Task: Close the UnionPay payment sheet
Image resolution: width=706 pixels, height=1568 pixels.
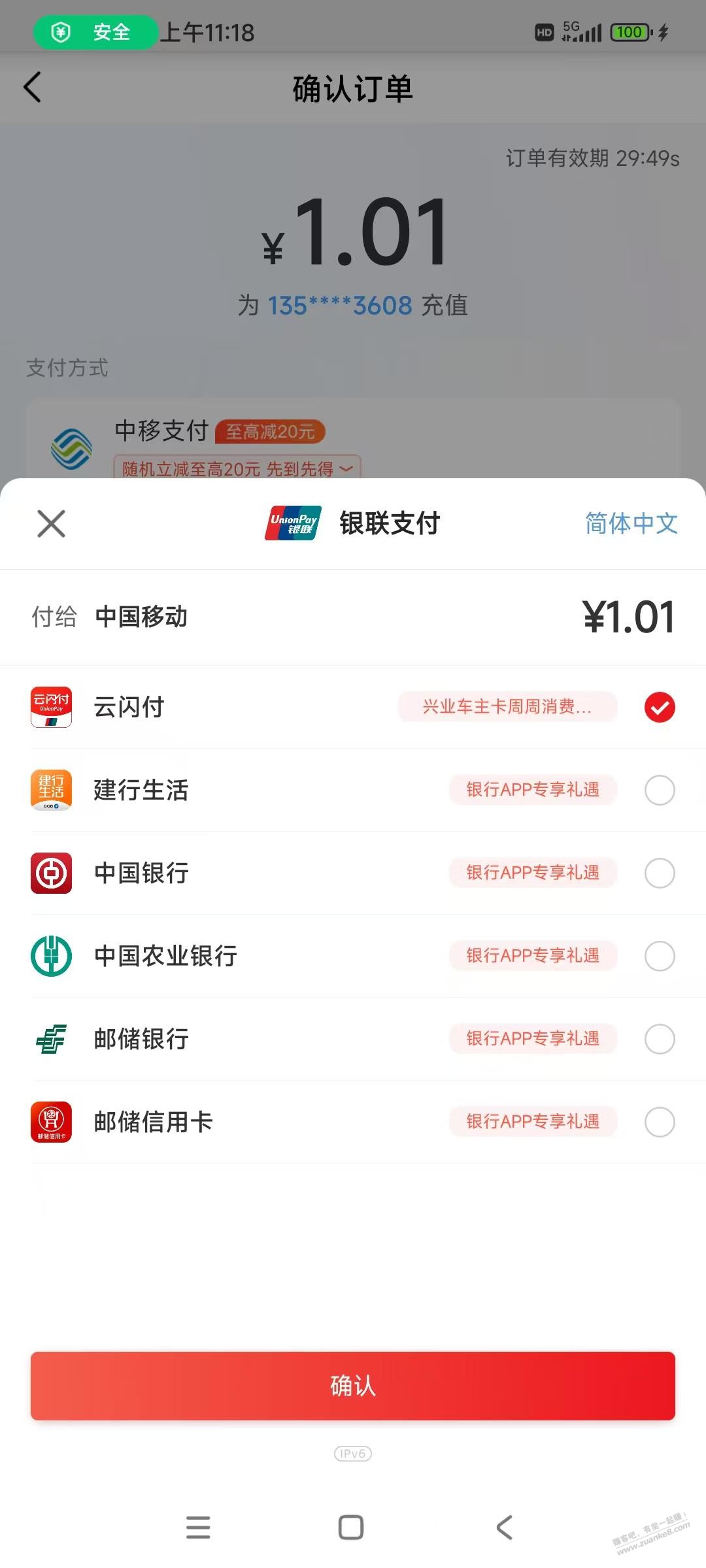Action: pyautogui.click(x=52, y=524)
